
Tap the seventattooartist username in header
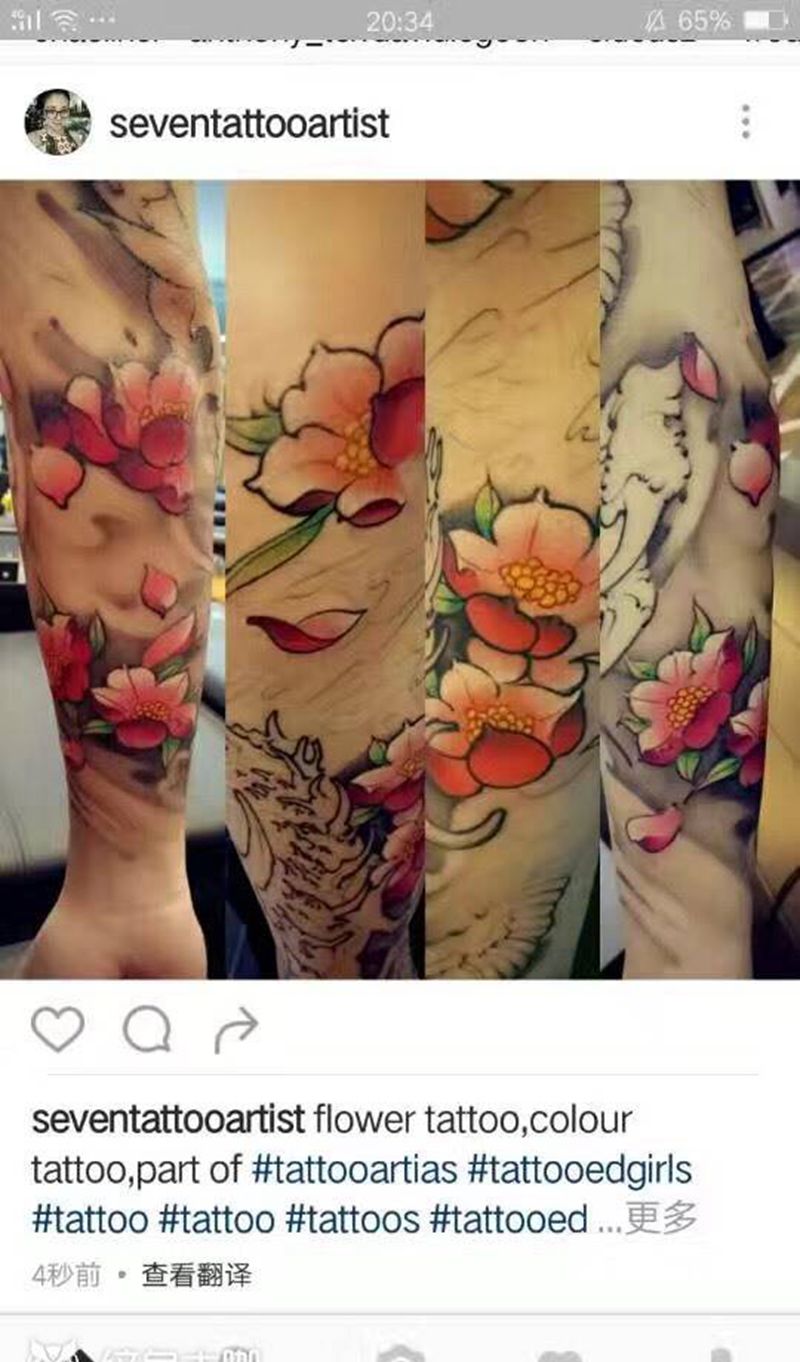pos(249,124)
